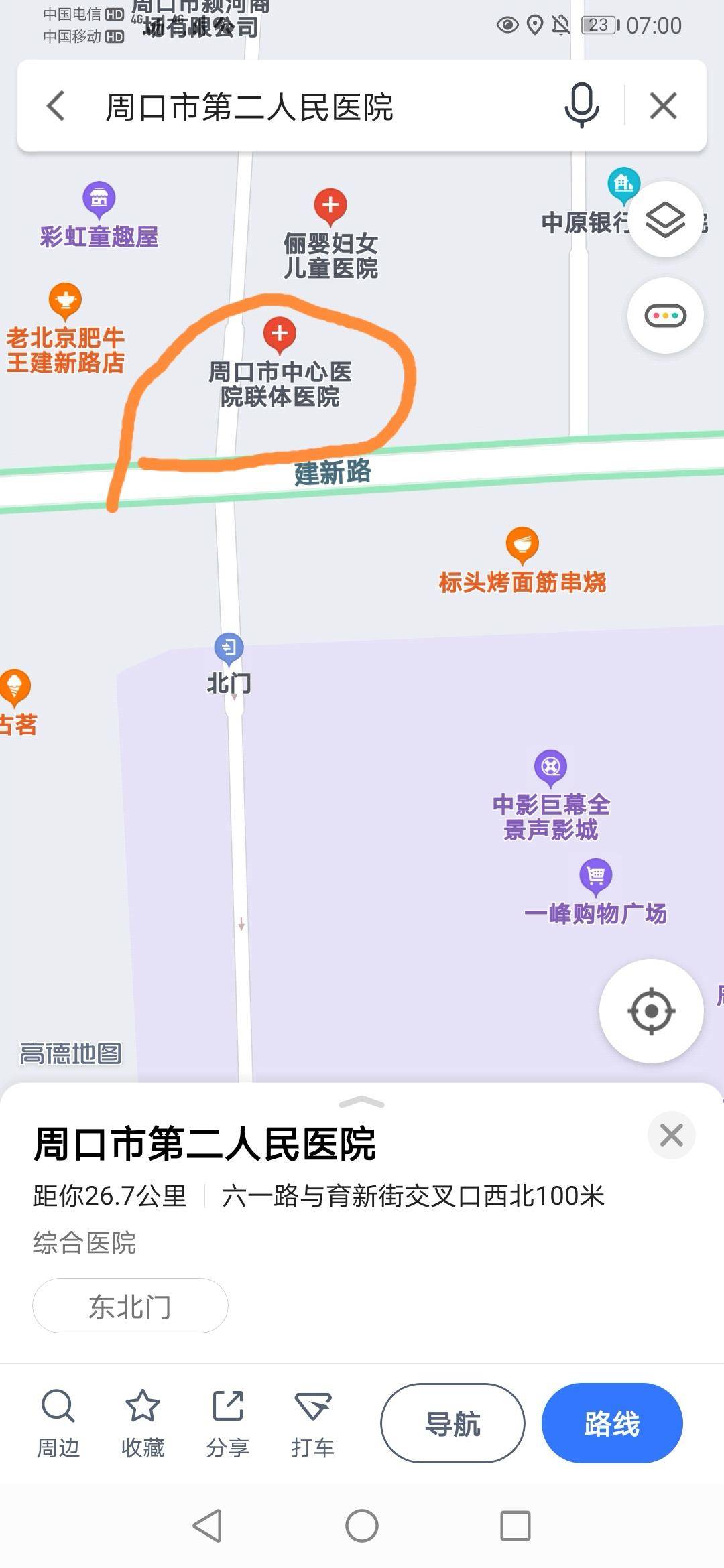Start voice search with the microphone

tap(581, 105)
